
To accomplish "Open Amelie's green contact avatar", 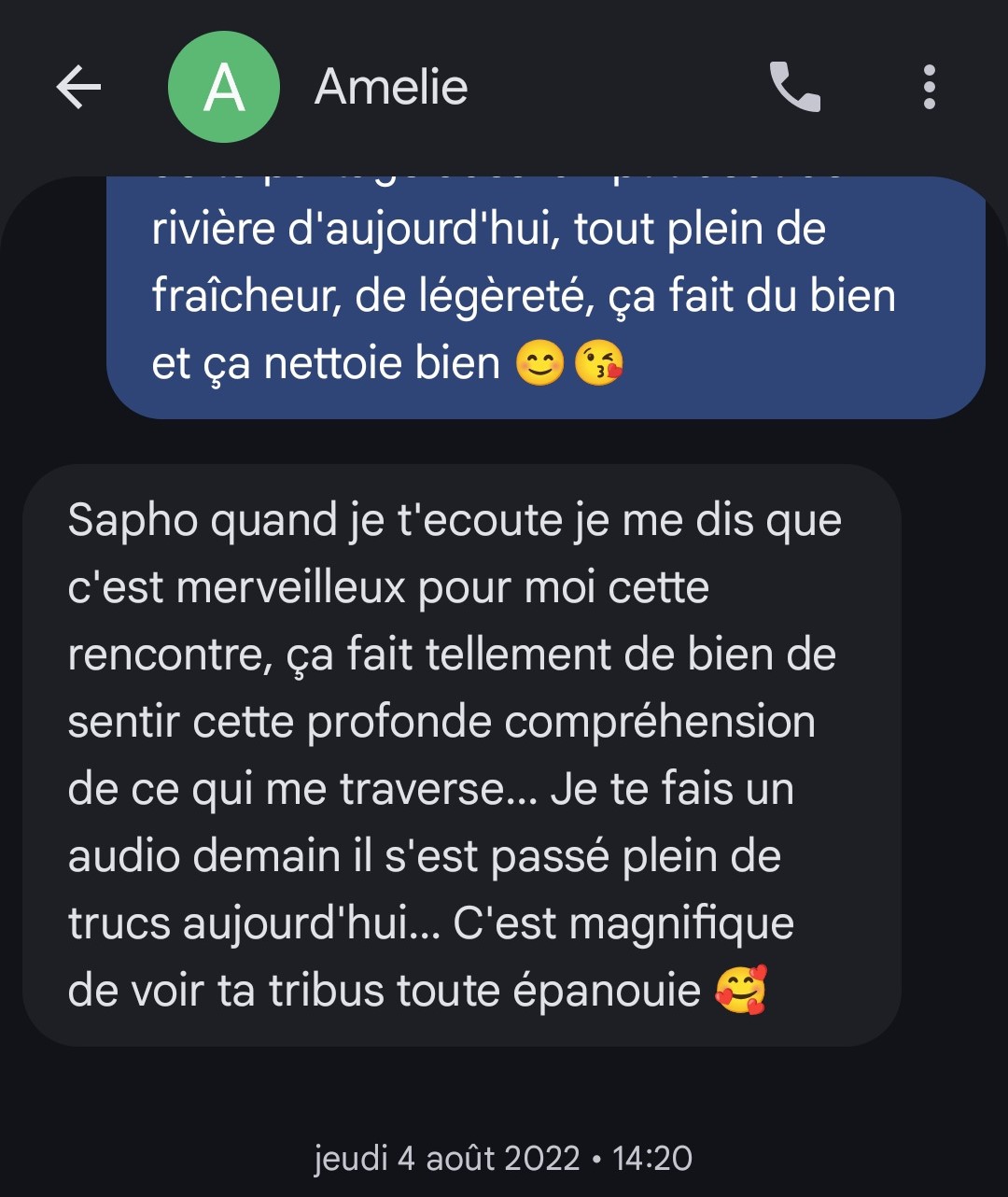I will point(224,87).
